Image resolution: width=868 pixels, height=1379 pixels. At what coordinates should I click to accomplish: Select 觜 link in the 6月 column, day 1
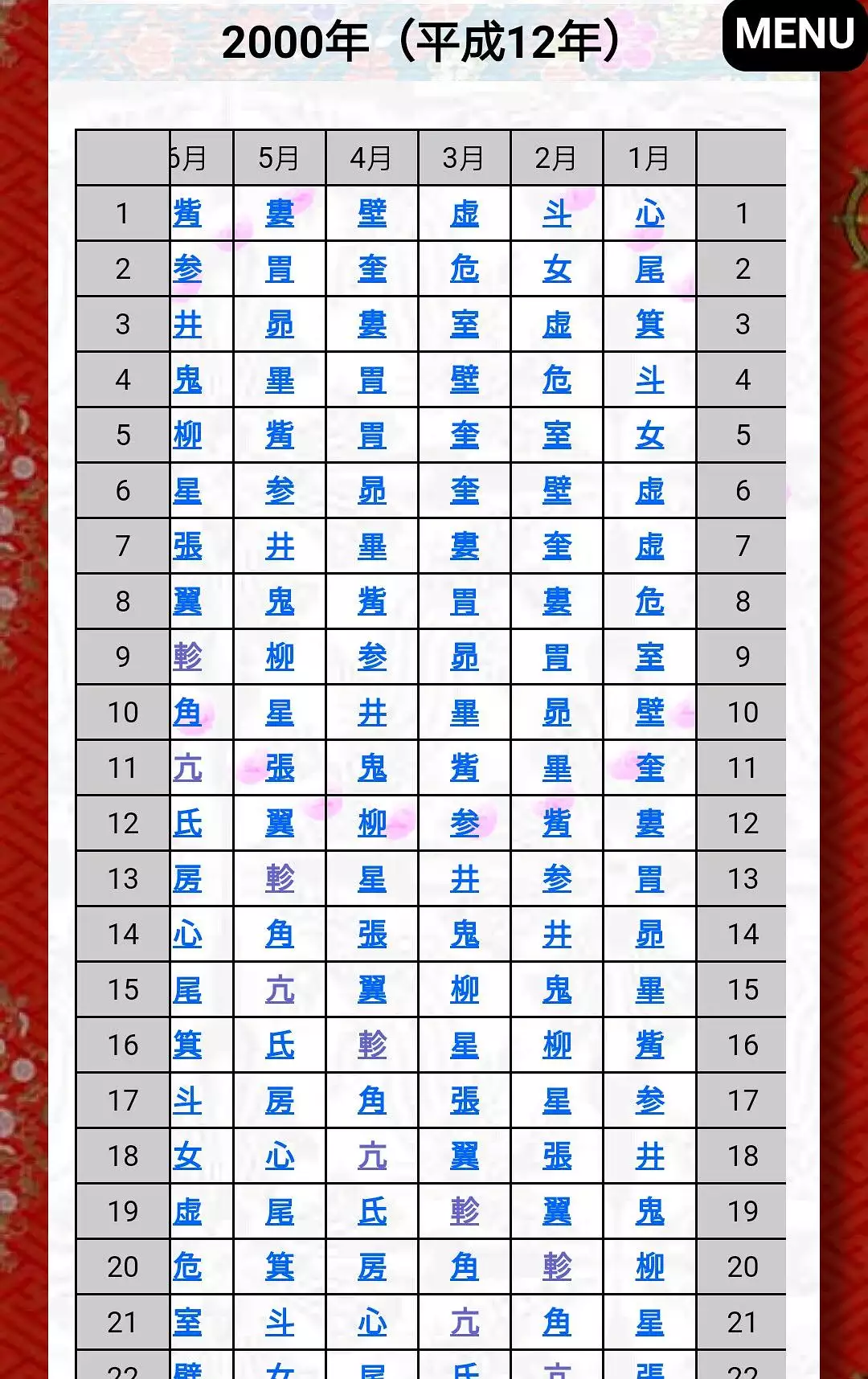point(186,213)
